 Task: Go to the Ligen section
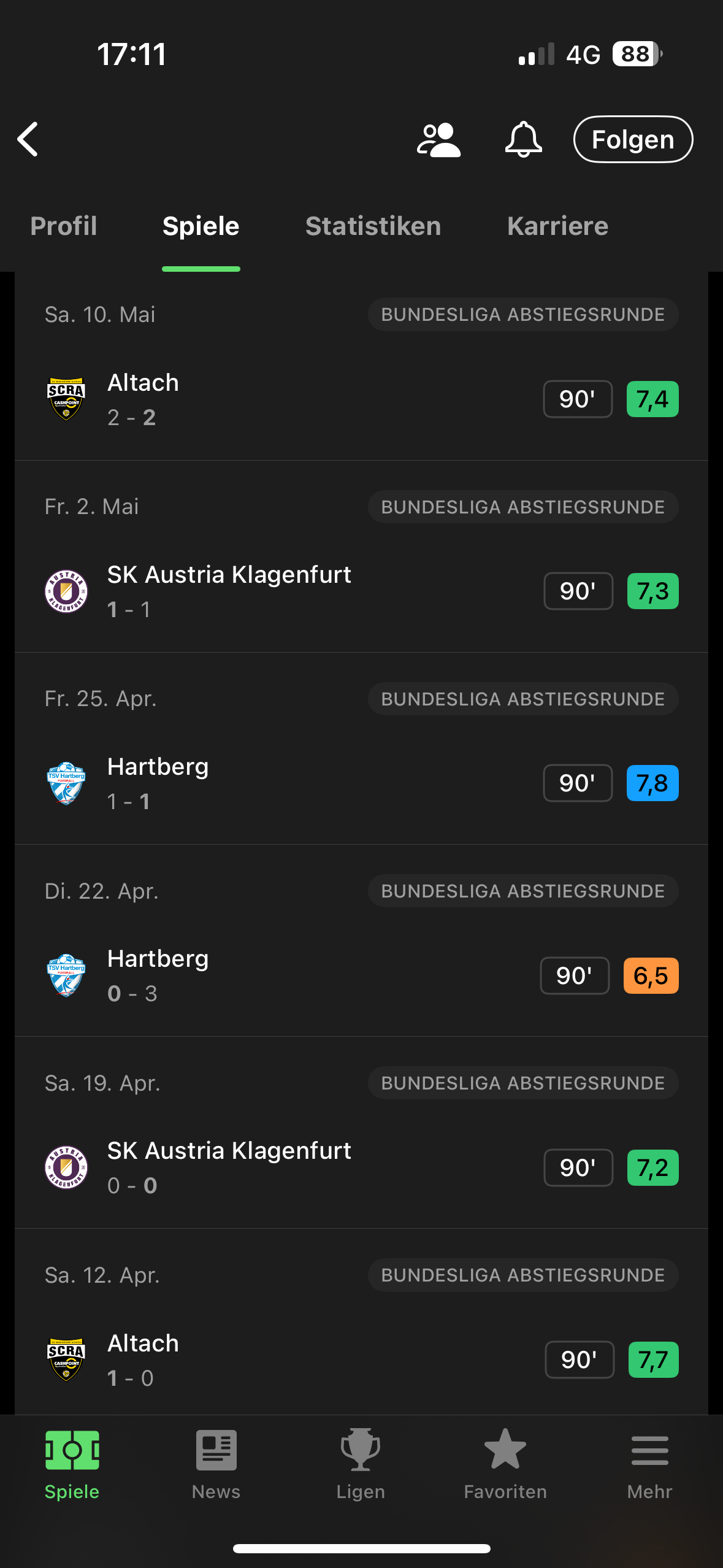361,1464
